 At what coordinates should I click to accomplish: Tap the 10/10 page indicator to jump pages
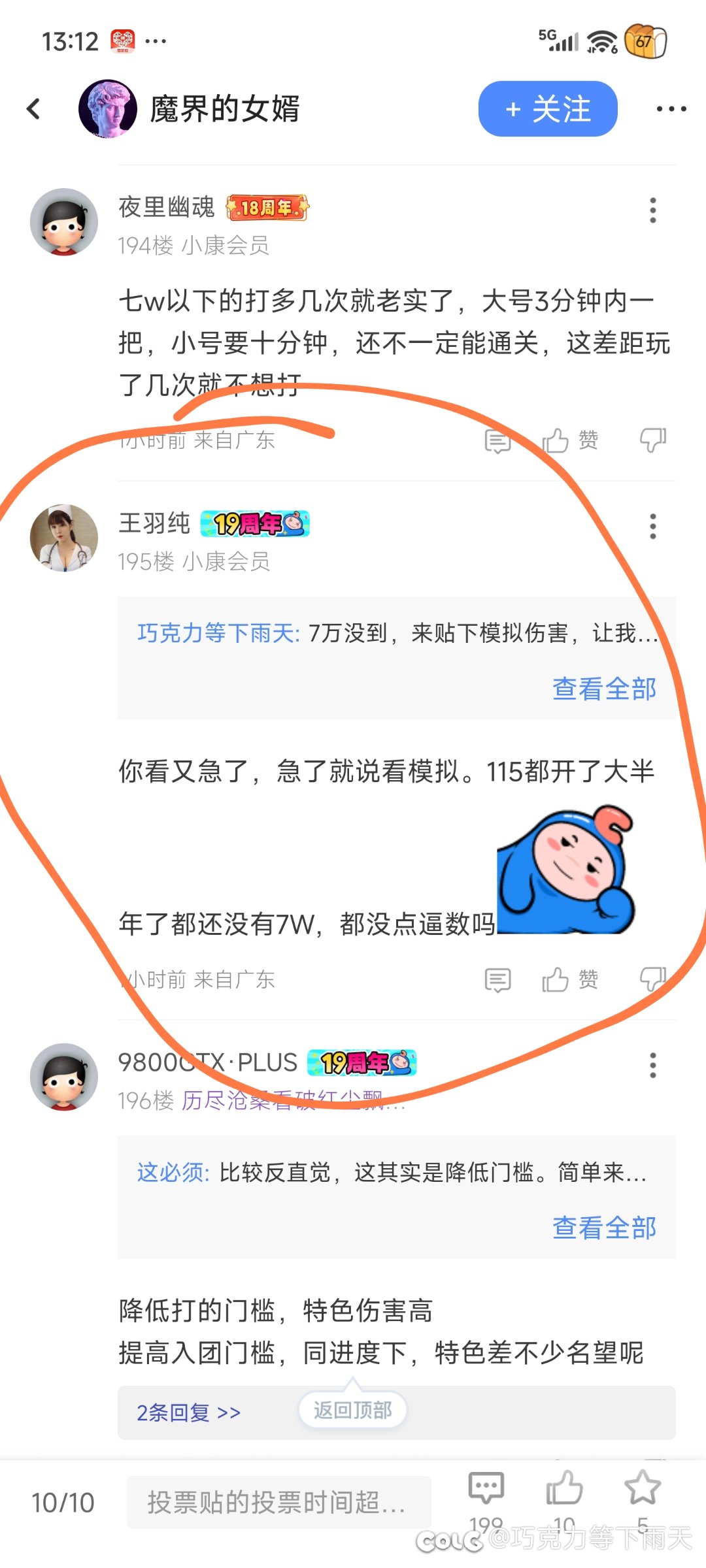click(x=63, y=1502)
